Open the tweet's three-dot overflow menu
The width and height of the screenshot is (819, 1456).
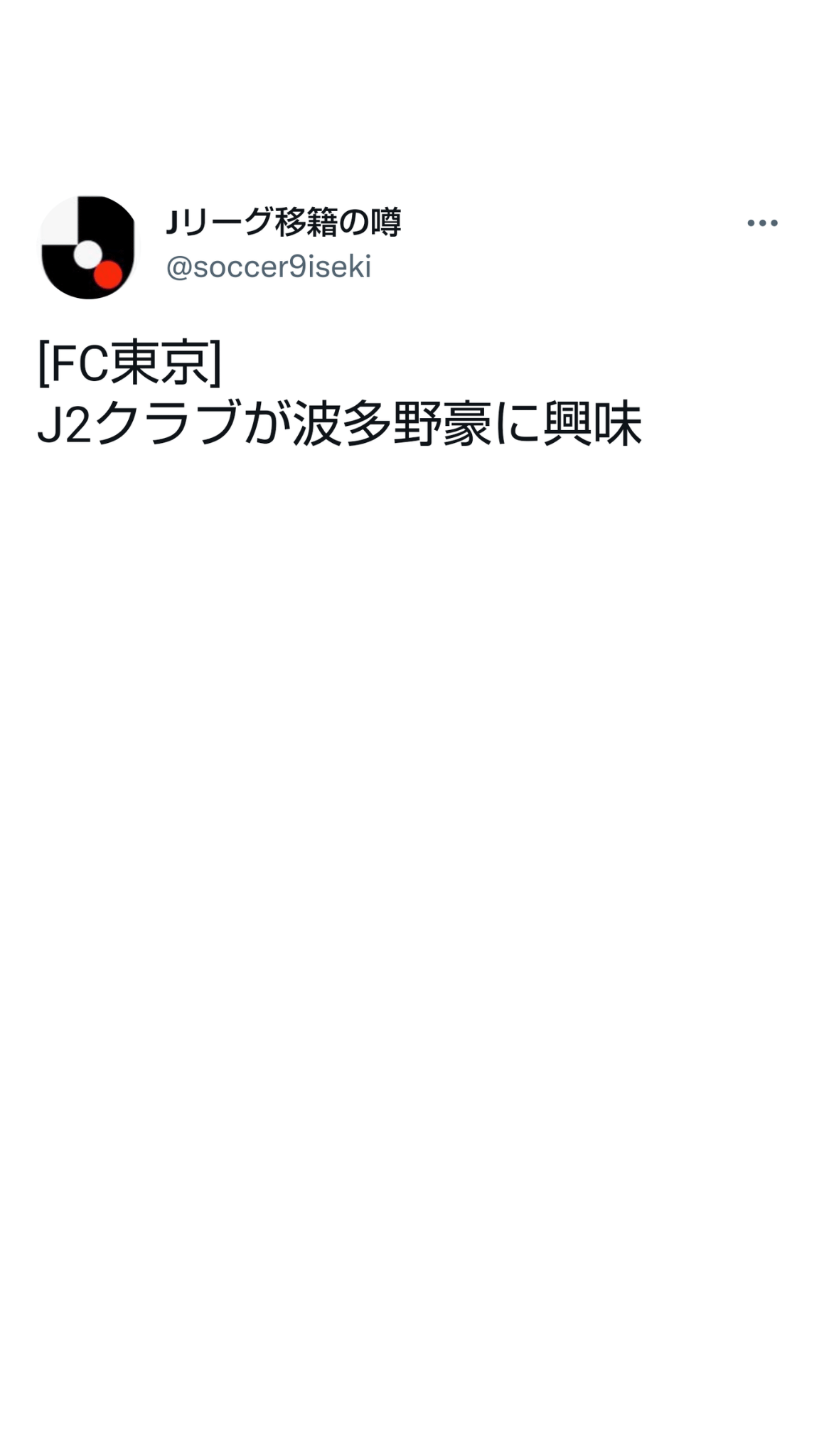pyautogui.click(x=762, y=223)
